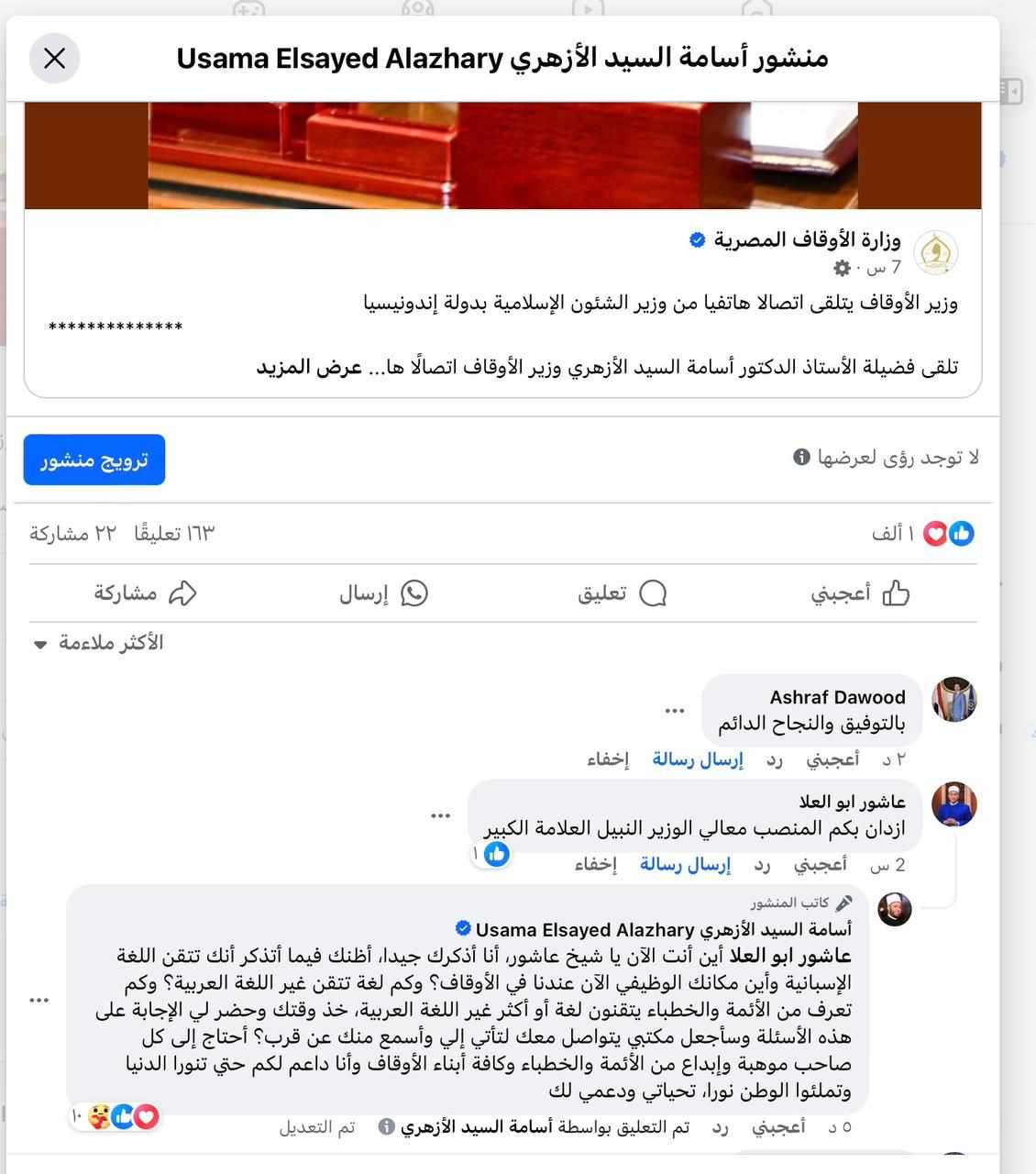The height and width of the screenshot is (1174, 1036).
Task: Open وزارة الأوقاف المصرية page name
Action: [807, 240]
